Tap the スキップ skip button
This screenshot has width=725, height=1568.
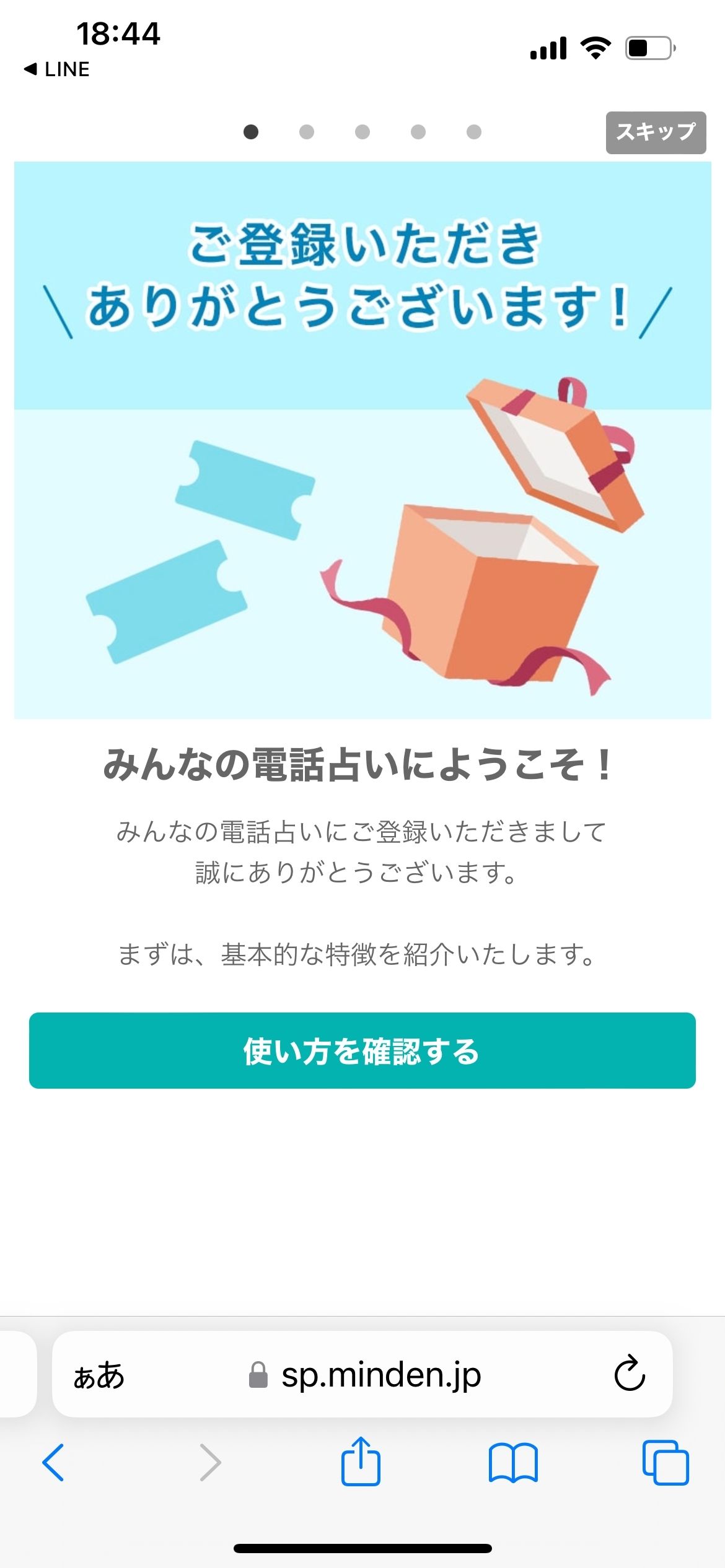[x=656, y=133]
